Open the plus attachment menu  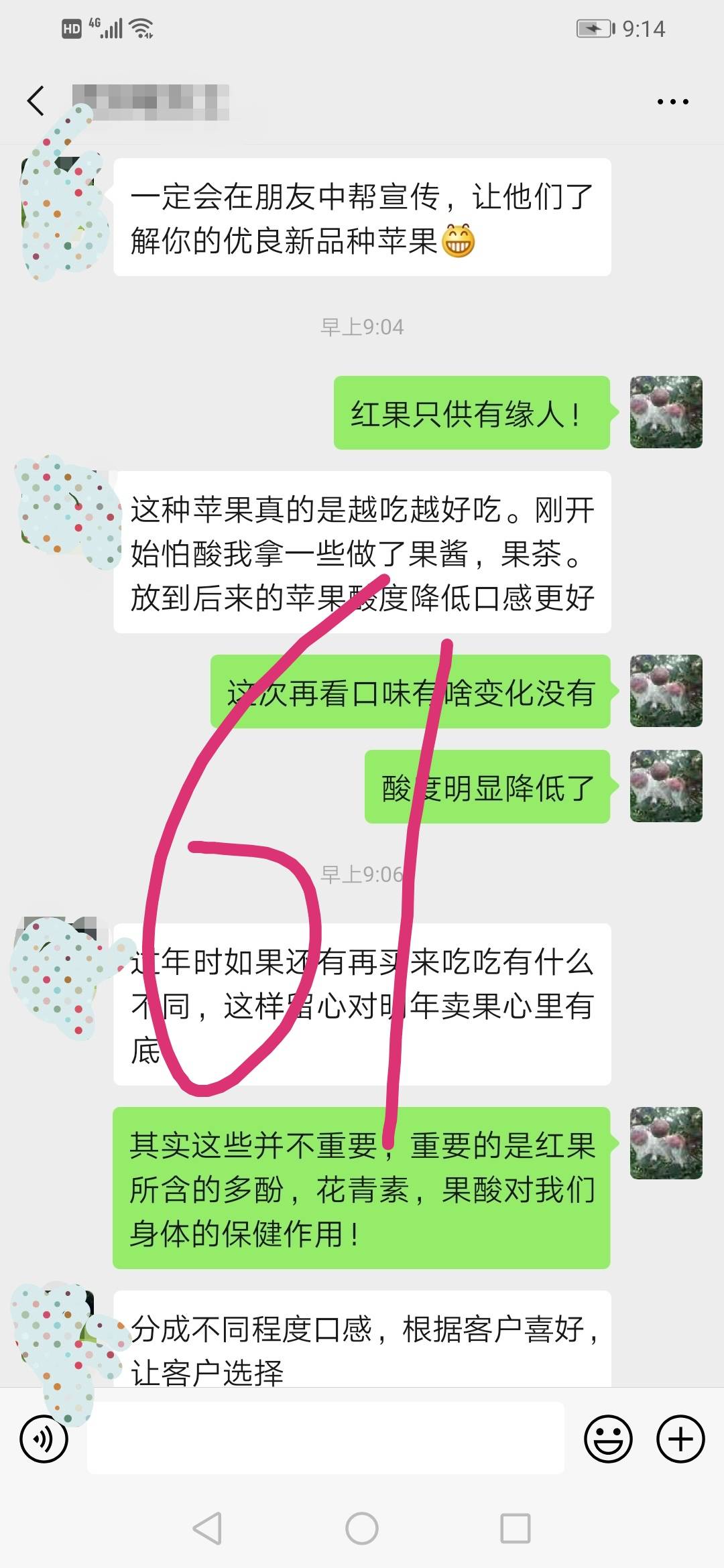(x=680, y=1439)
